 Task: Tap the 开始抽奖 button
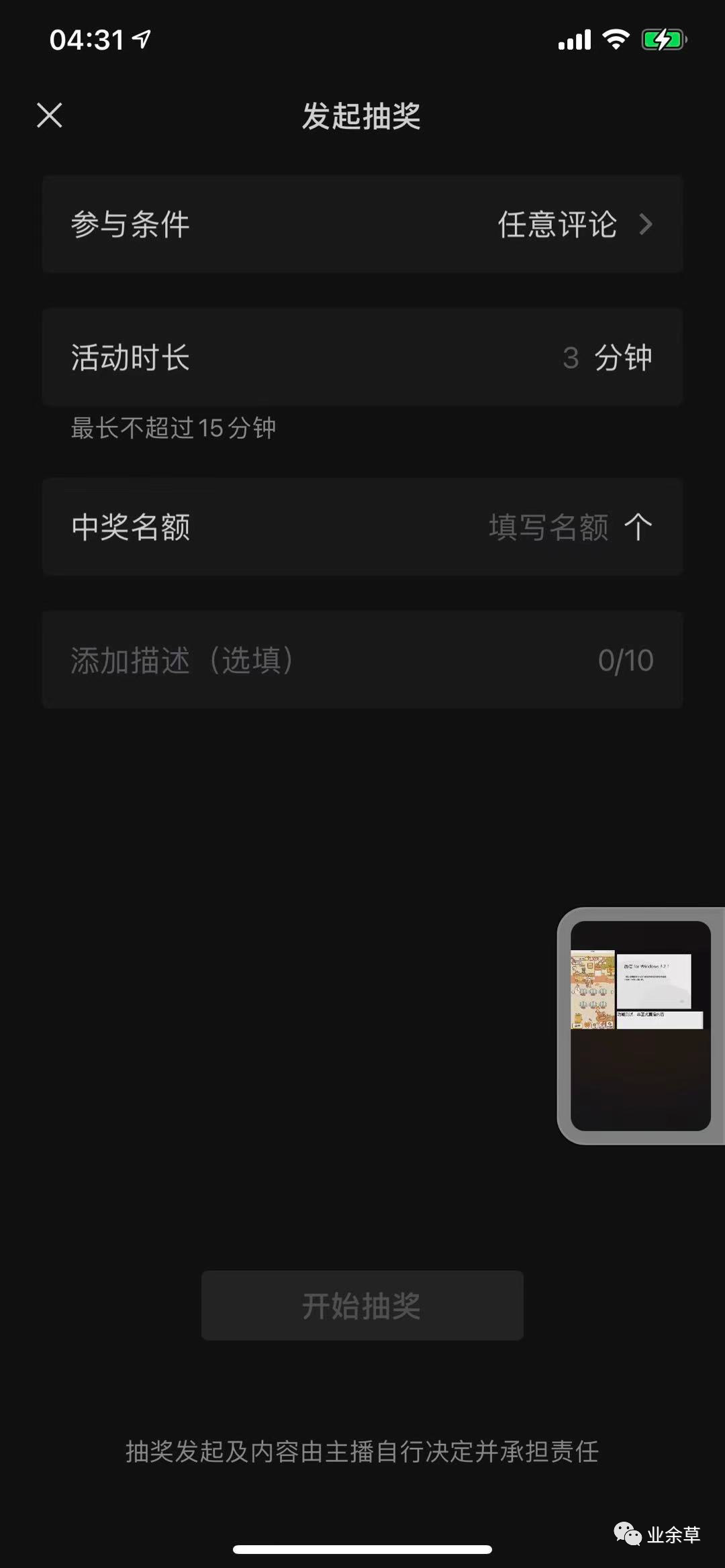362,1306
